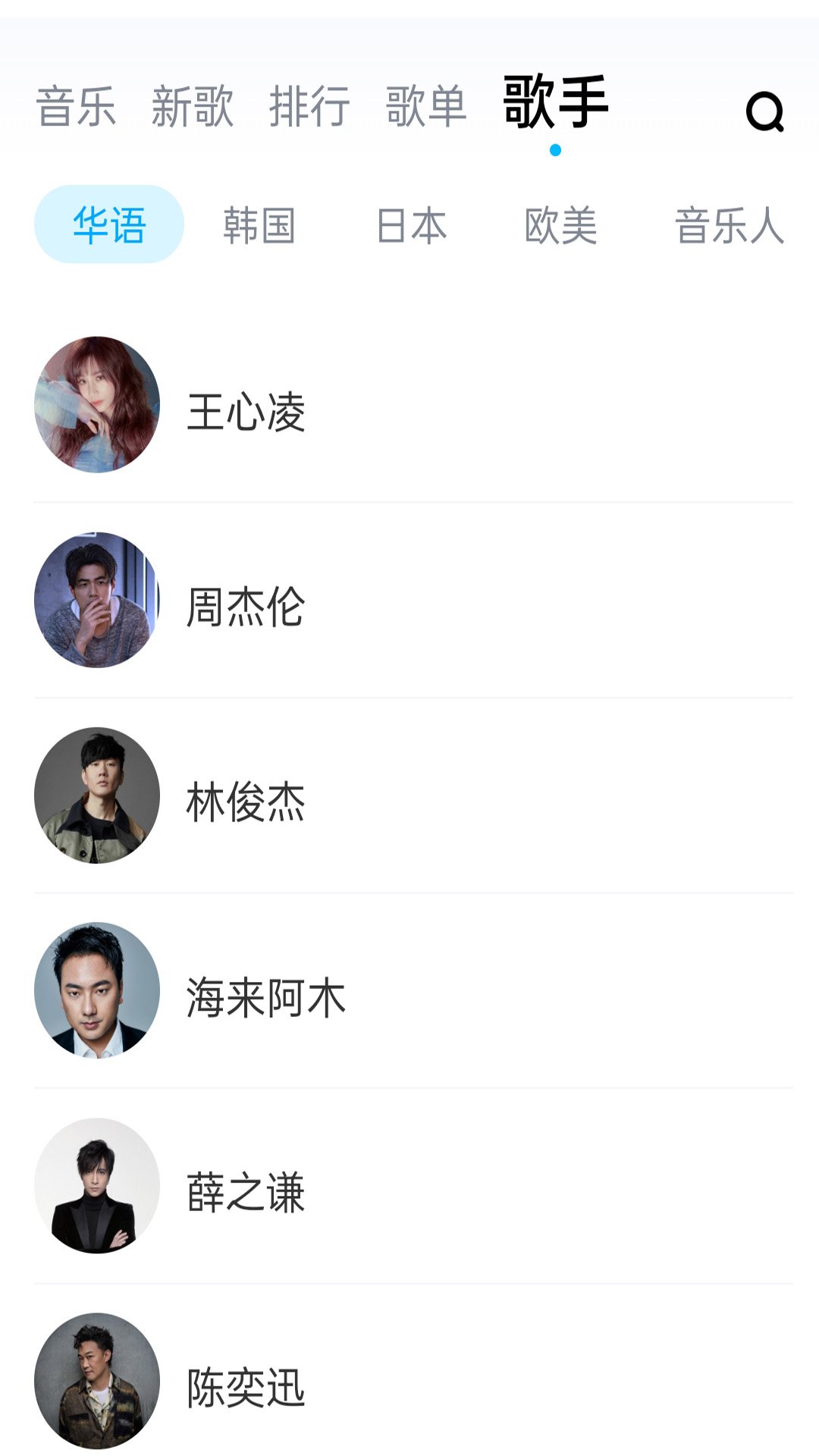Switch to the 排行 tab
Screen dimensions: 819x1456
tap(309, 106)
